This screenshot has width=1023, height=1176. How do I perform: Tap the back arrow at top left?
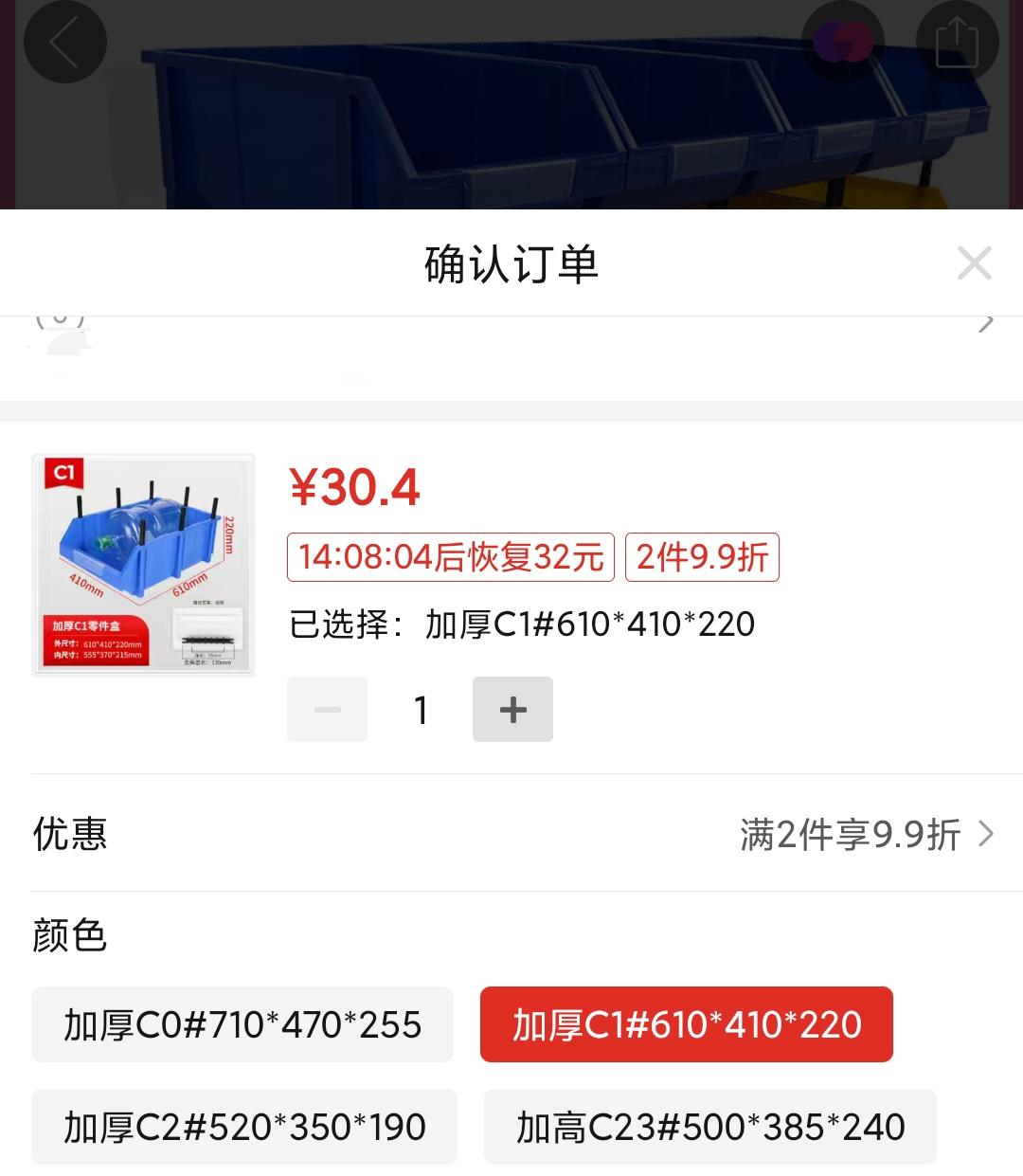(x=64, y=42)
